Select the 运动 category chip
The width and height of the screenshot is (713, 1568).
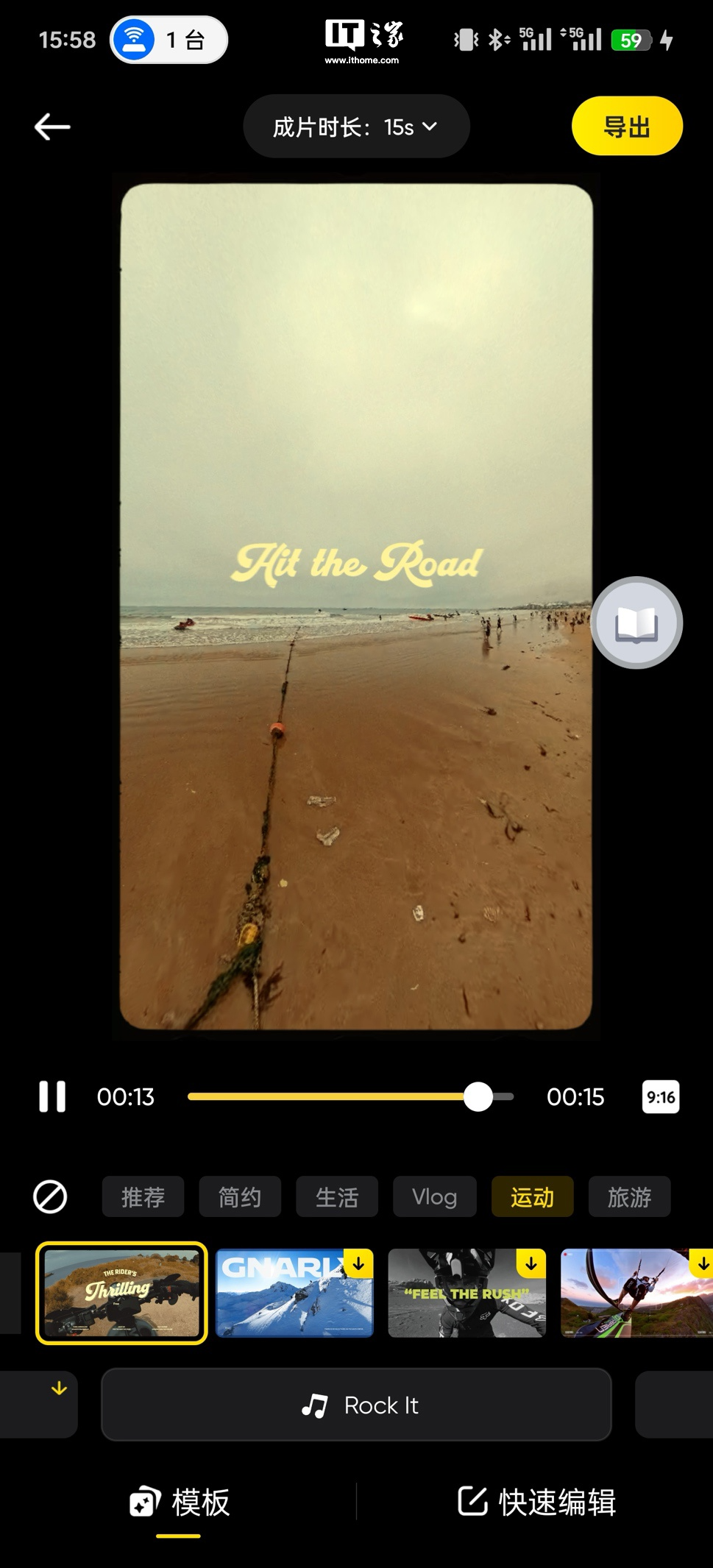pyautogui.click(x=532, y=1197)
